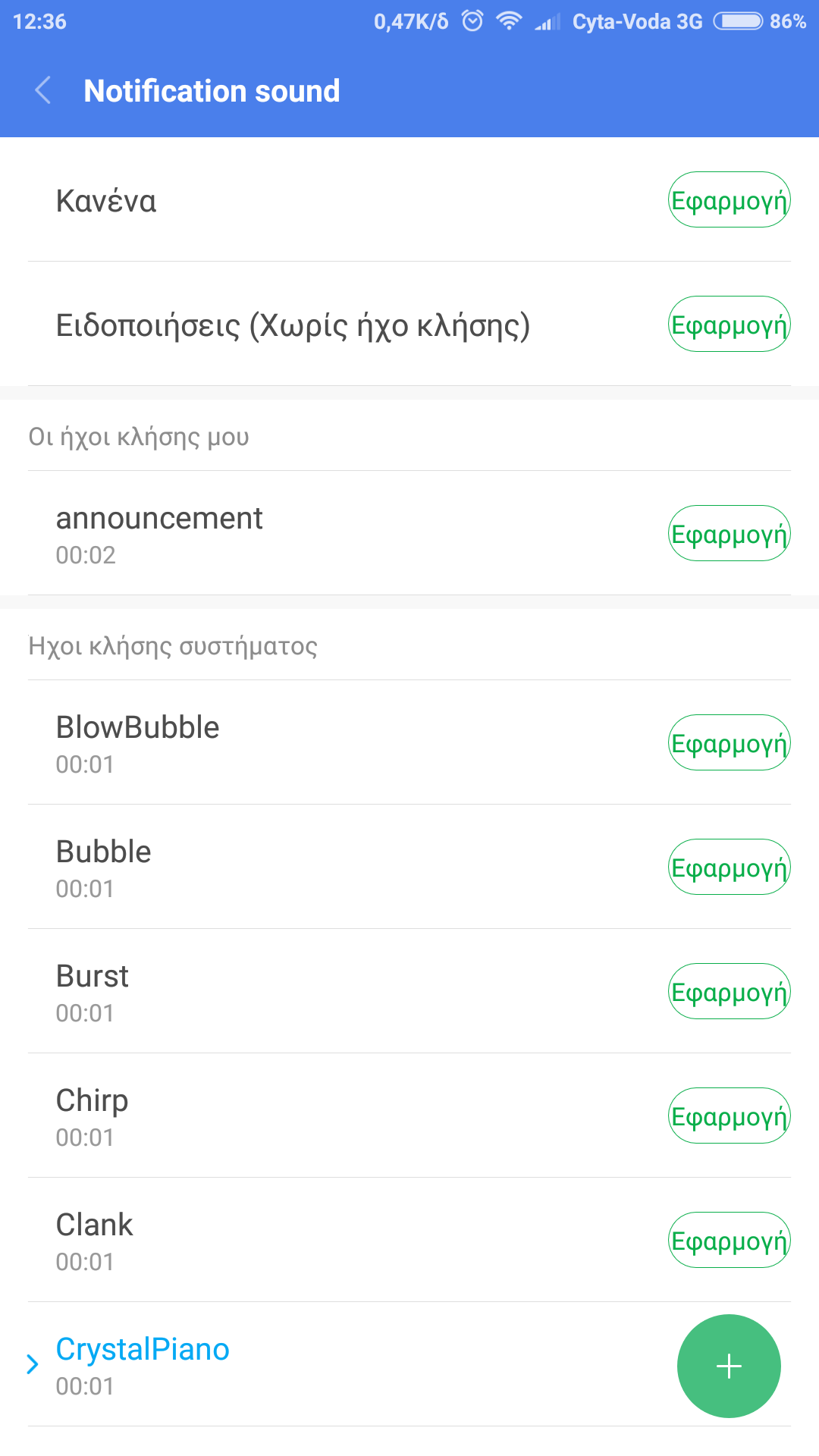Play the Clank sound row

(303, 1241)
